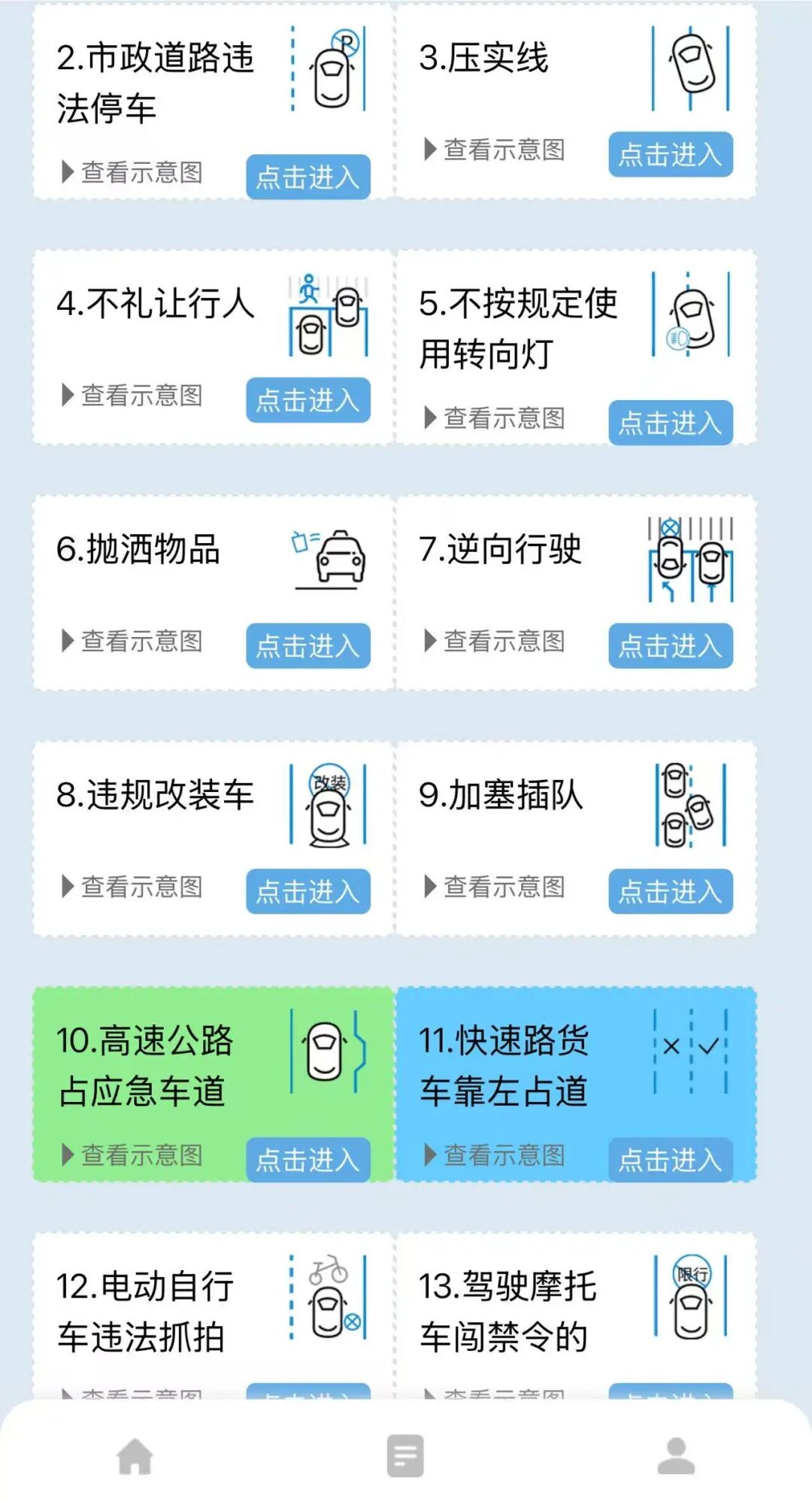Go to the home tab
Image resolution: width=812 pixels, height=1502 pixels.
[x=135, y=1456]
